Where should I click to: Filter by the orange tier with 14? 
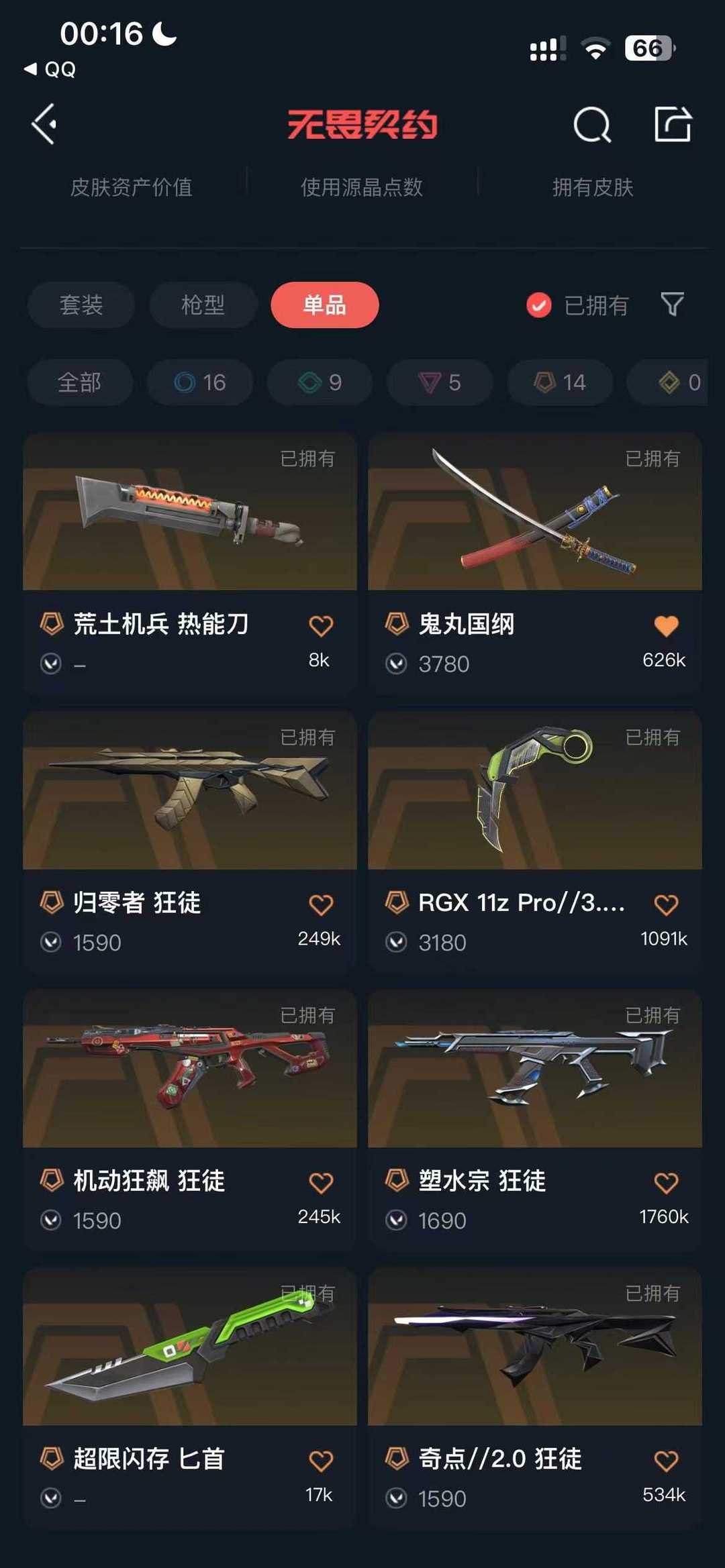tap(560, 382)
